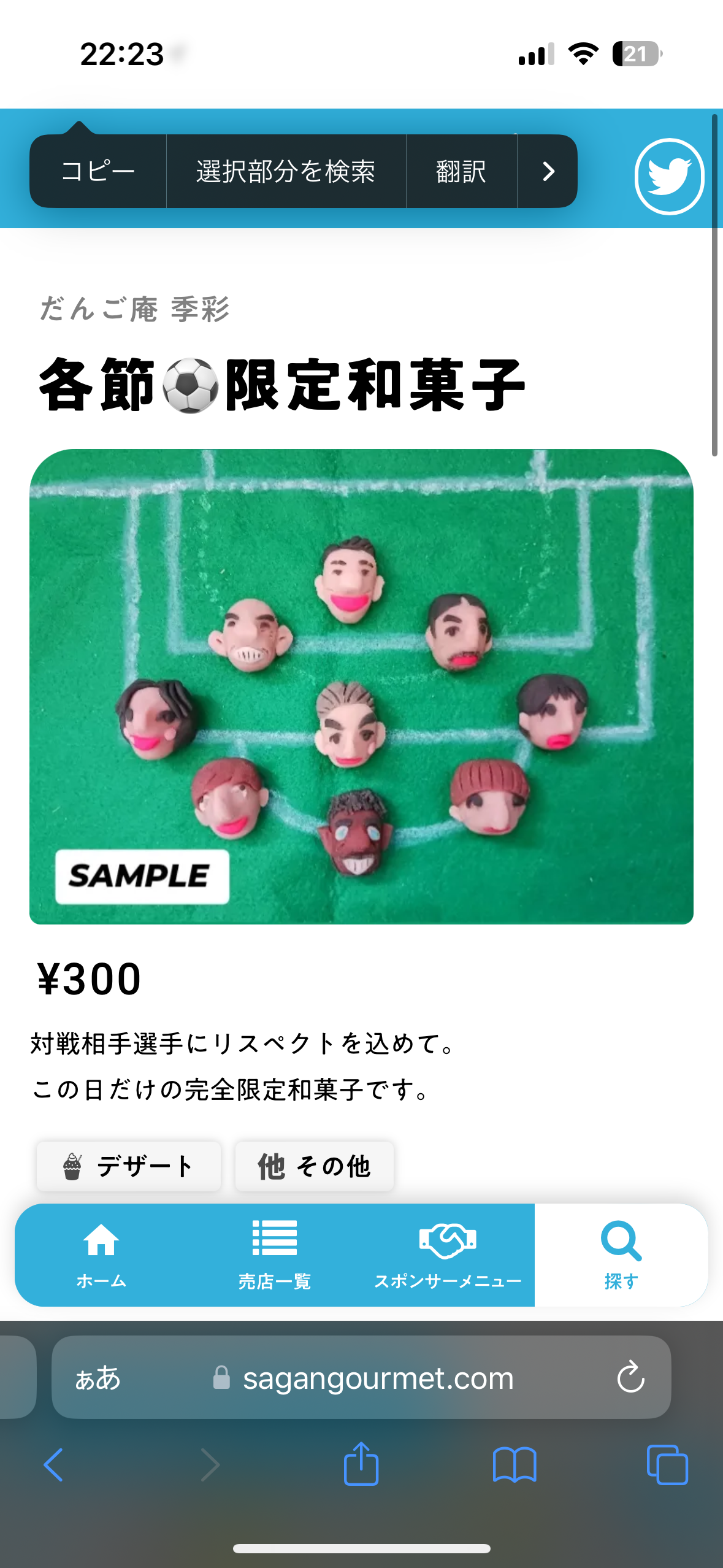Switch to the 探す search tab

(x=621, y=1255)
